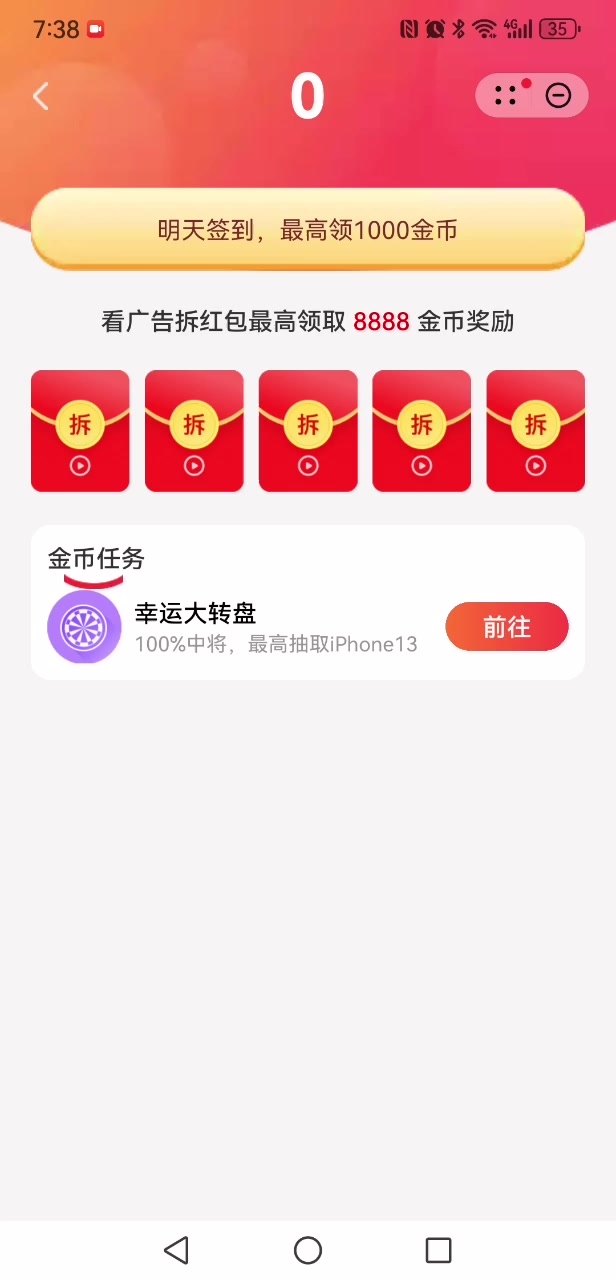The height and width of the screenshot is (1280, 616).
Task: Open the second red envelope
Action: pos(194,431)
